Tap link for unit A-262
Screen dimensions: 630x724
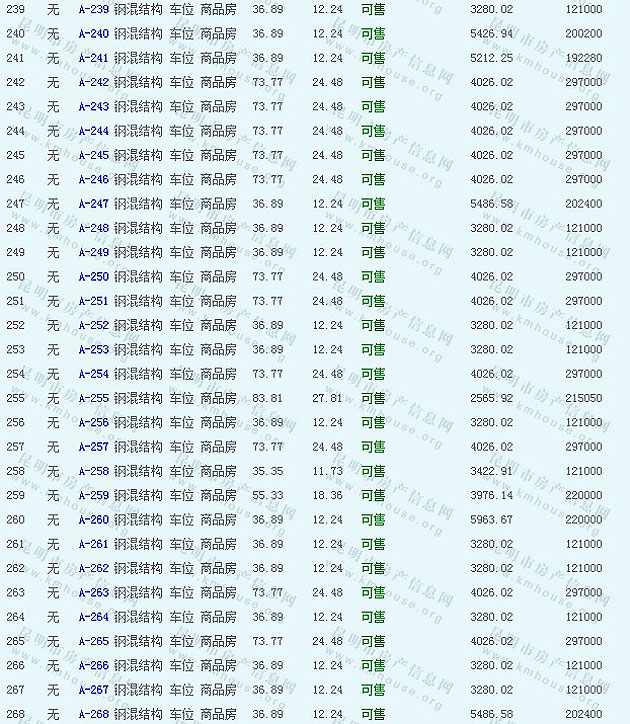pyautogui.click(x=93, y=568)
